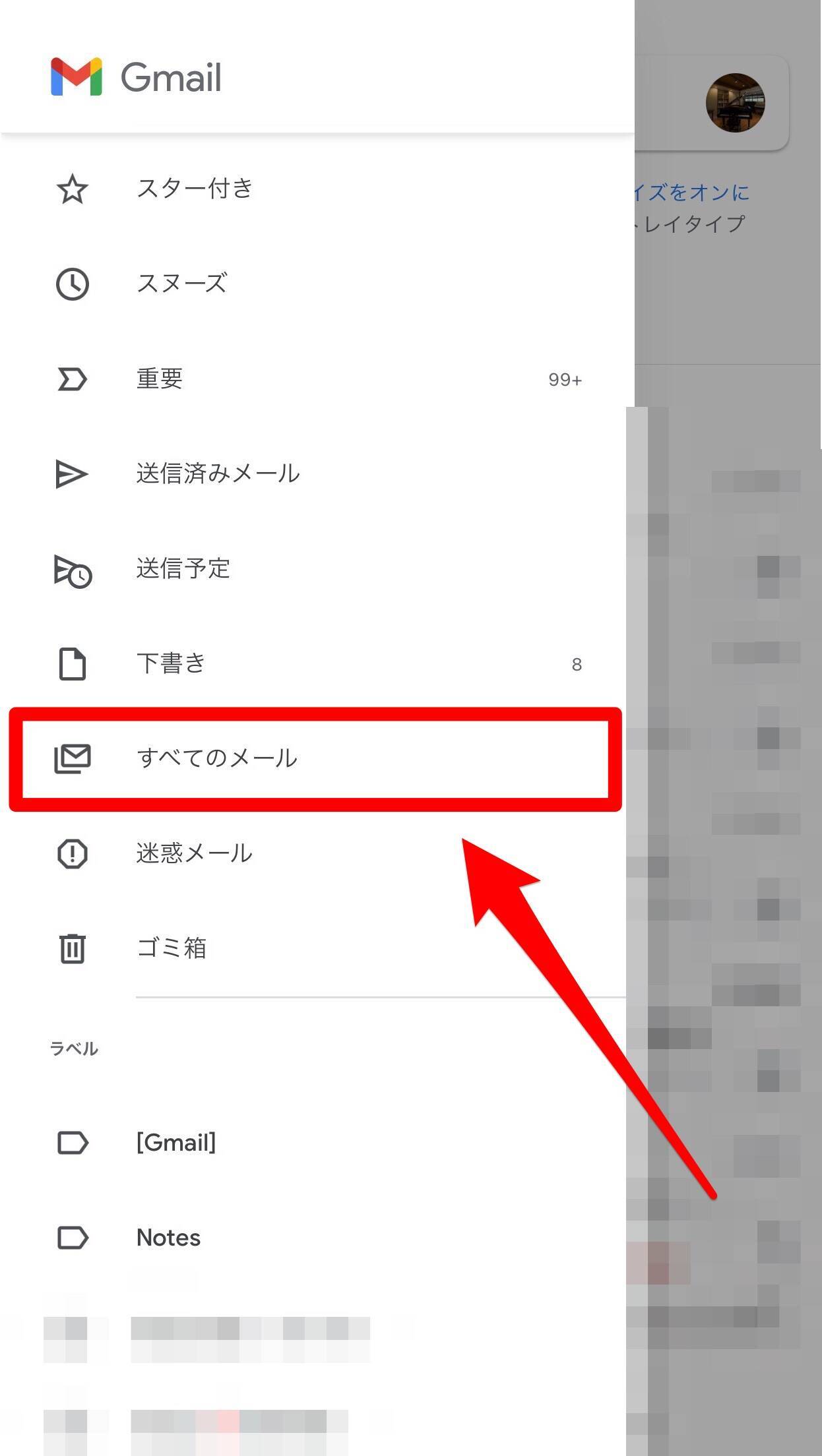Select すべてのメール (All mail)

tap(218, 759)
